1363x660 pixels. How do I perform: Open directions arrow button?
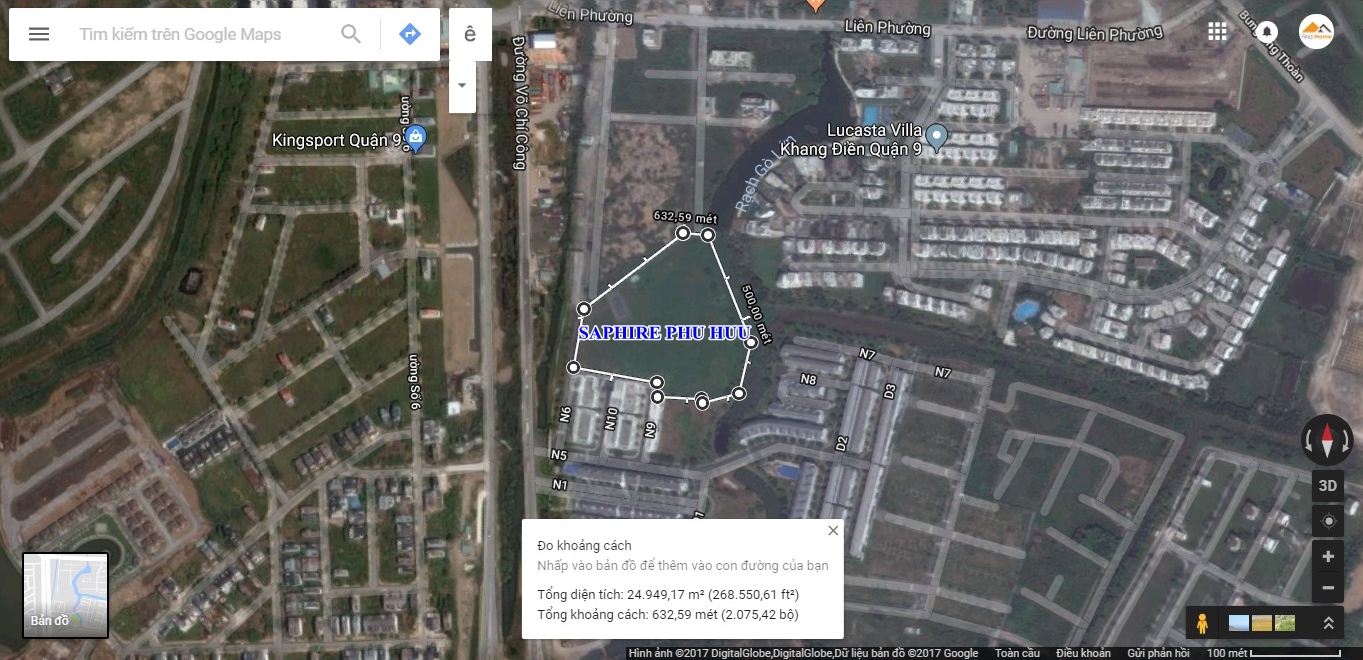click(410, 34)
